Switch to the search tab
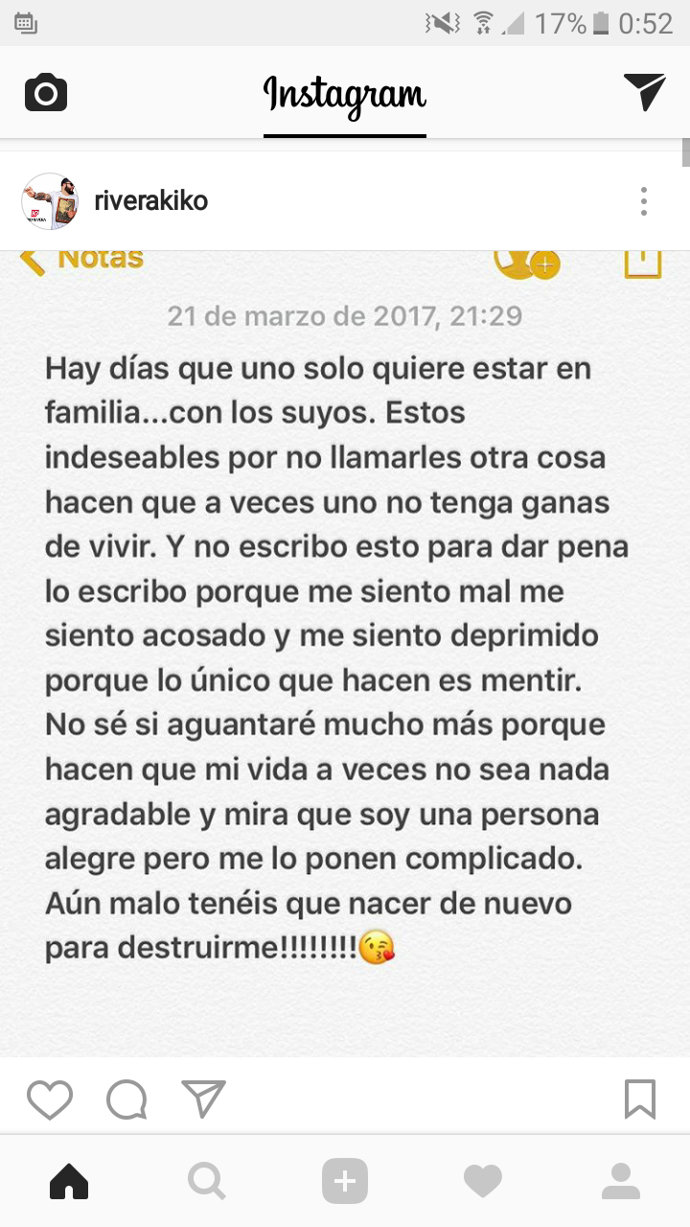 tap(207, 1183)
